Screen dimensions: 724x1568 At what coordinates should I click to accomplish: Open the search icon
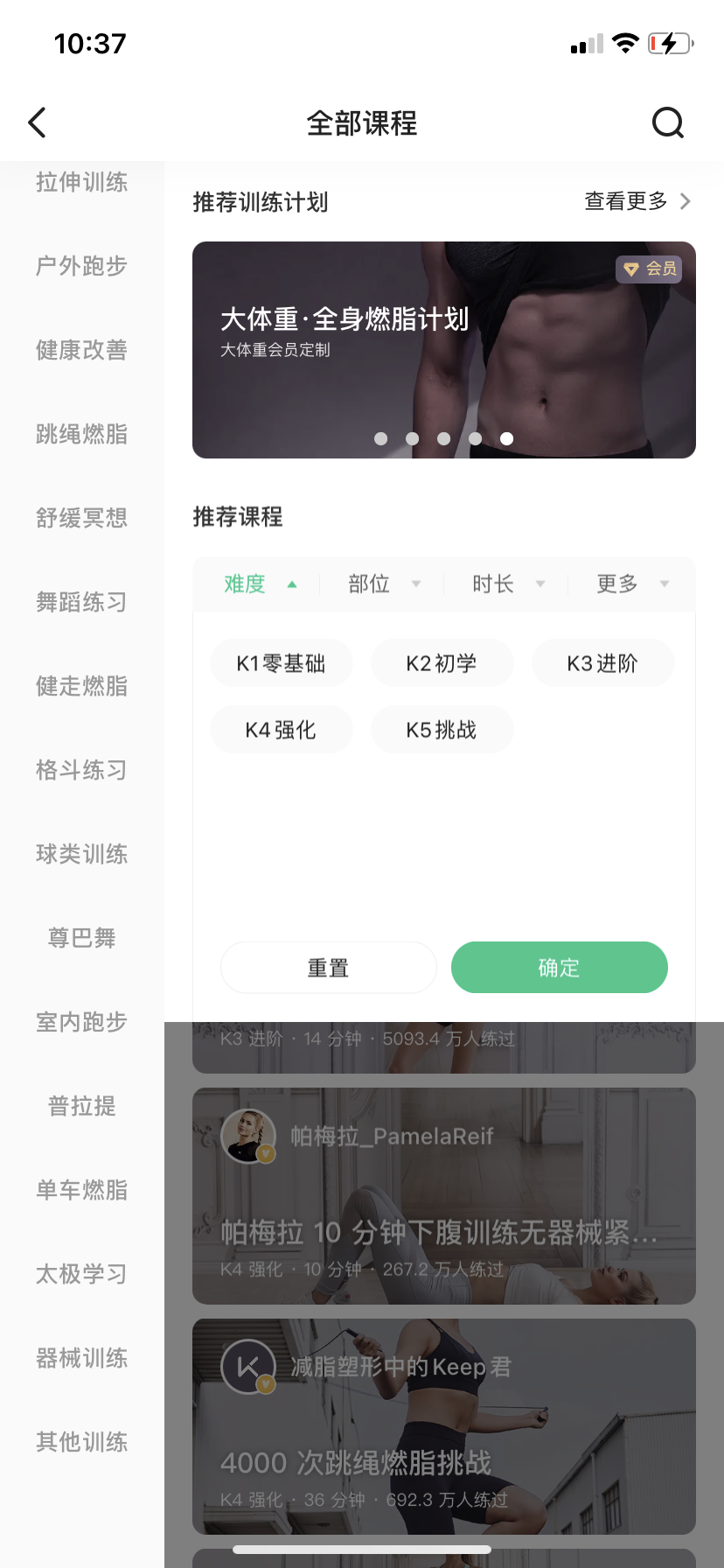point(667,123)
